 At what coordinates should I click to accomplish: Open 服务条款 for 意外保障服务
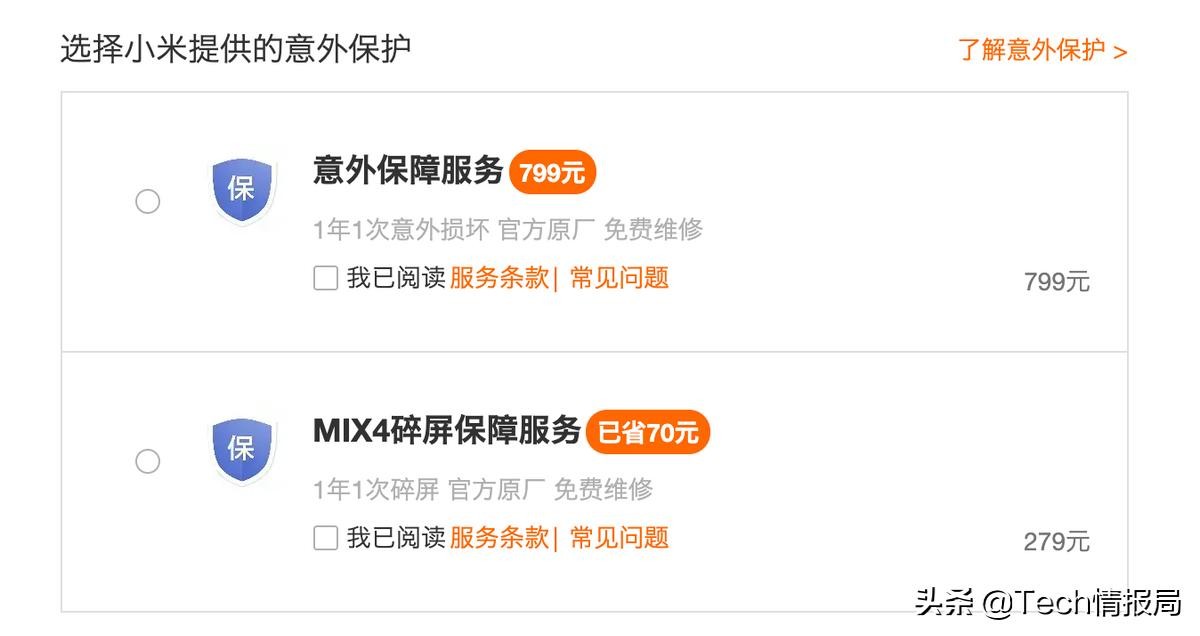[499, 278]
